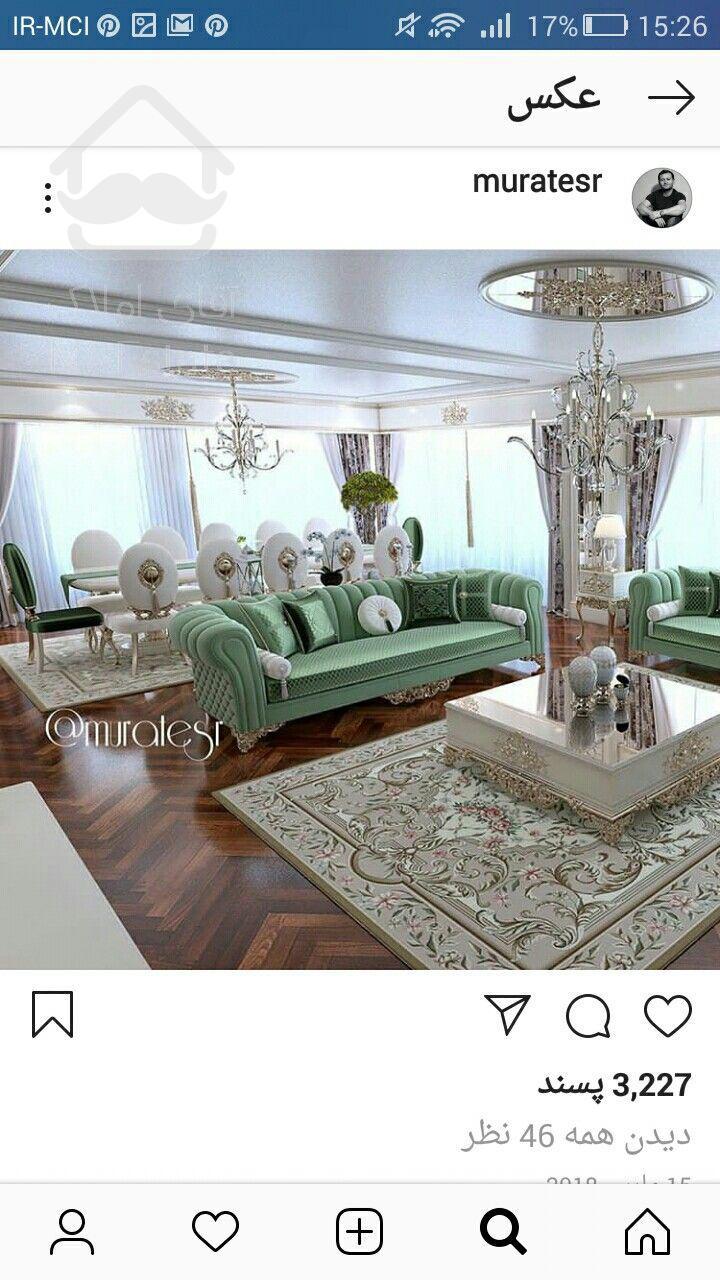Go to the home feed tab
This screenshot has height=1280, width=720.
pos(647,1231)
